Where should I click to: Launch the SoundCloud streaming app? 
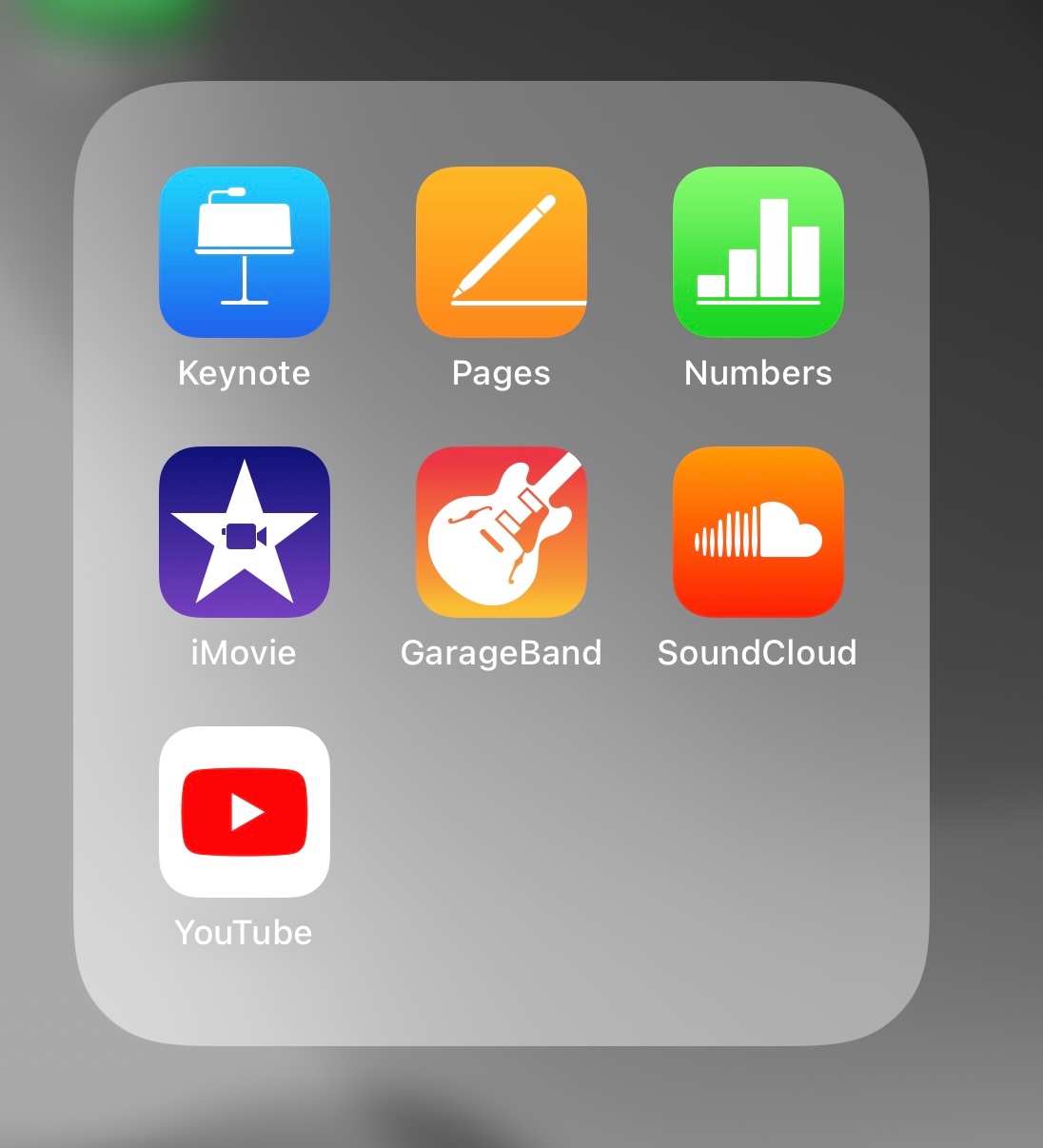[758, 533]
